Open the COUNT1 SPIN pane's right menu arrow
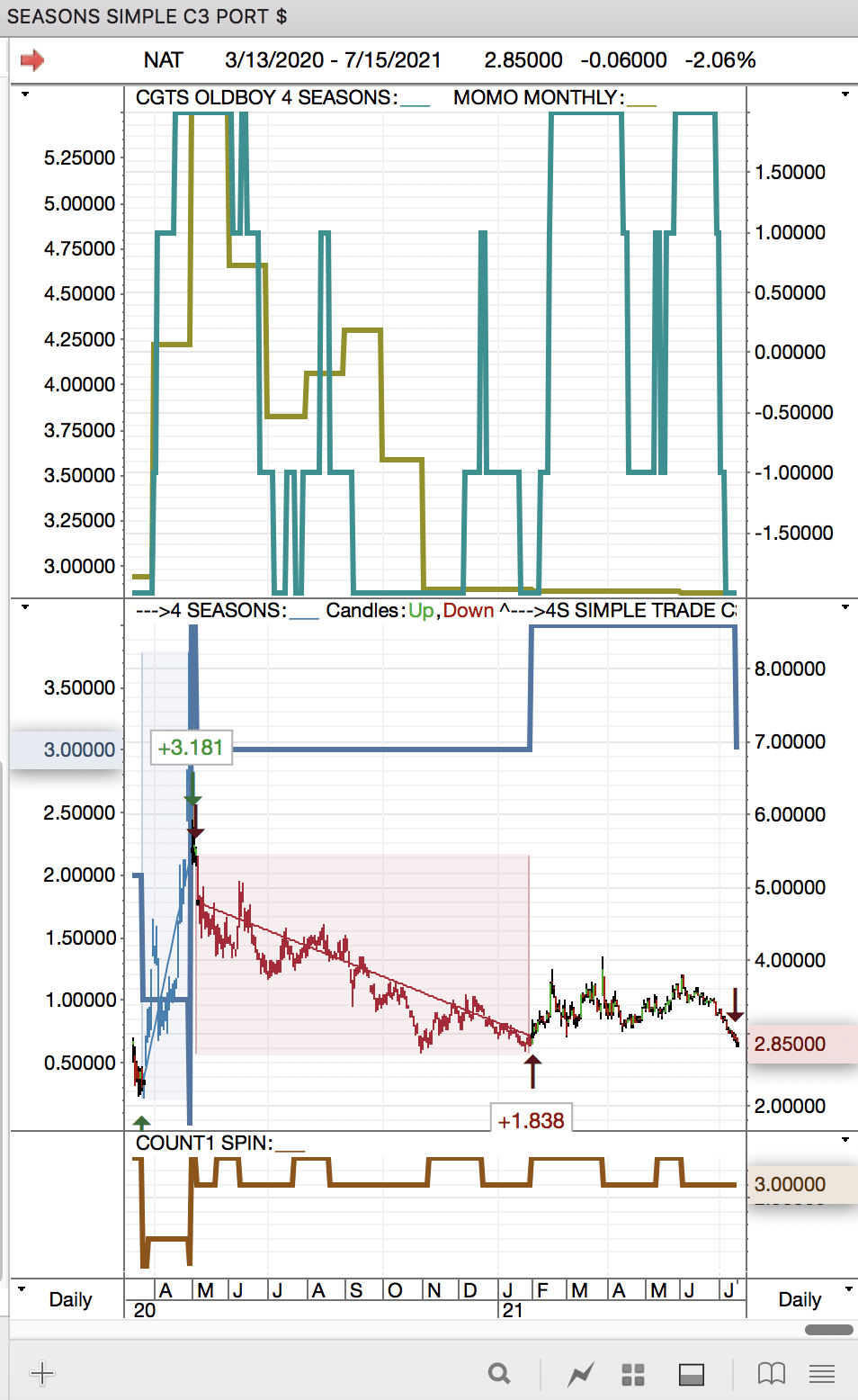The width and height of the screenshot is (858, 1400). click(x=845, y=1140)
